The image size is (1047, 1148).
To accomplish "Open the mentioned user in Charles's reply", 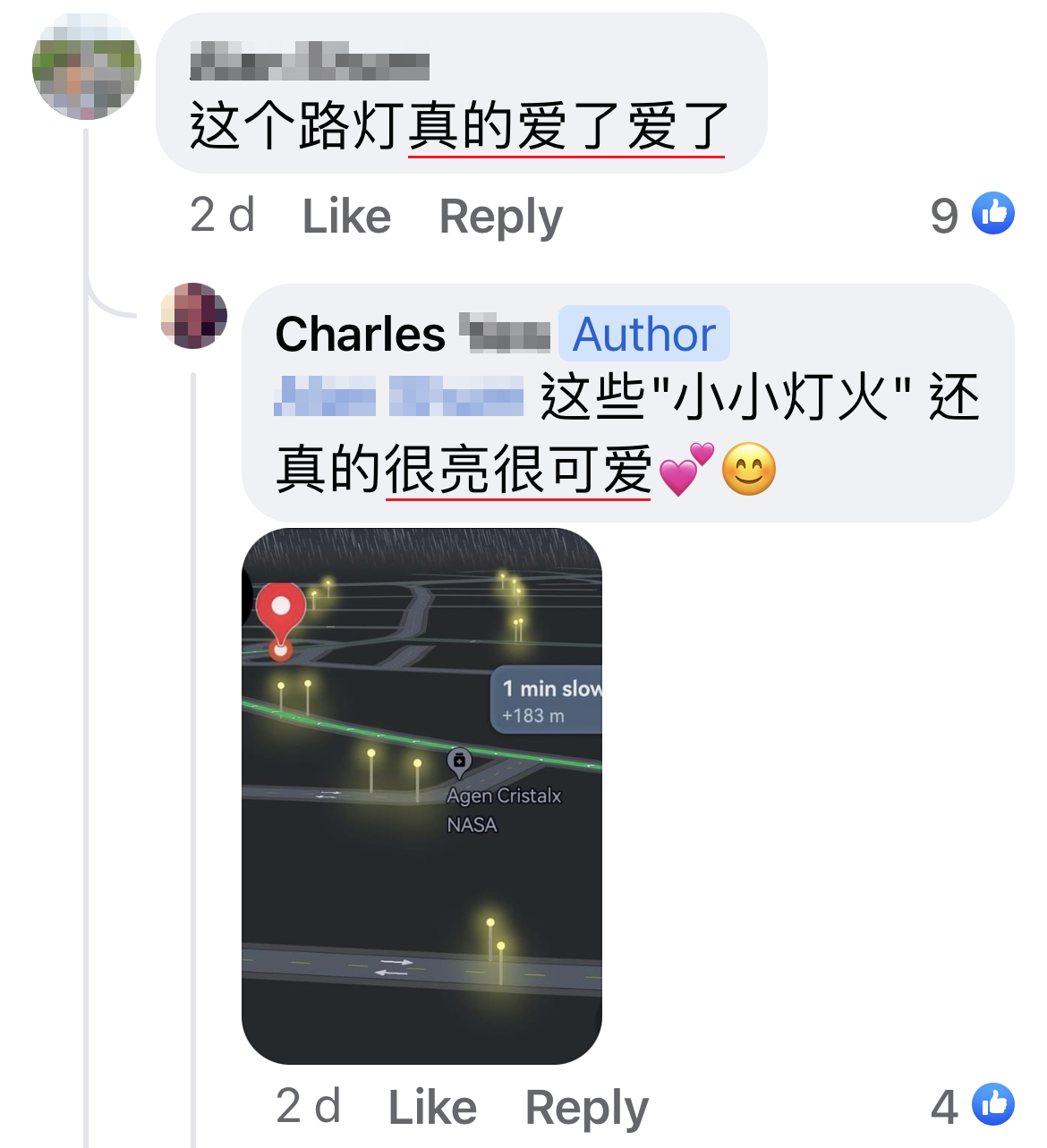I will pyautogui.click(x=398, y=396).
